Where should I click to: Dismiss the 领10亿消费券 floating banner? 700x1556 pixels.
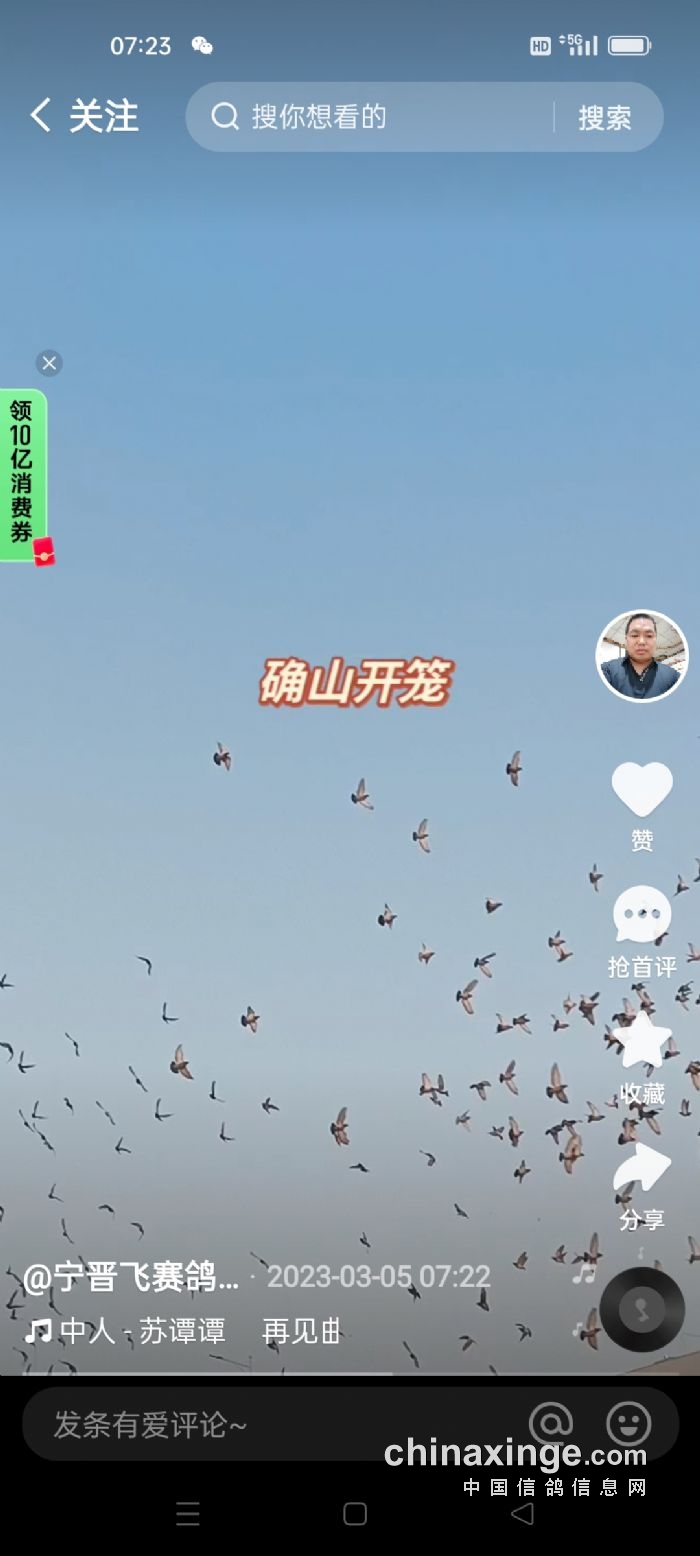49,363
